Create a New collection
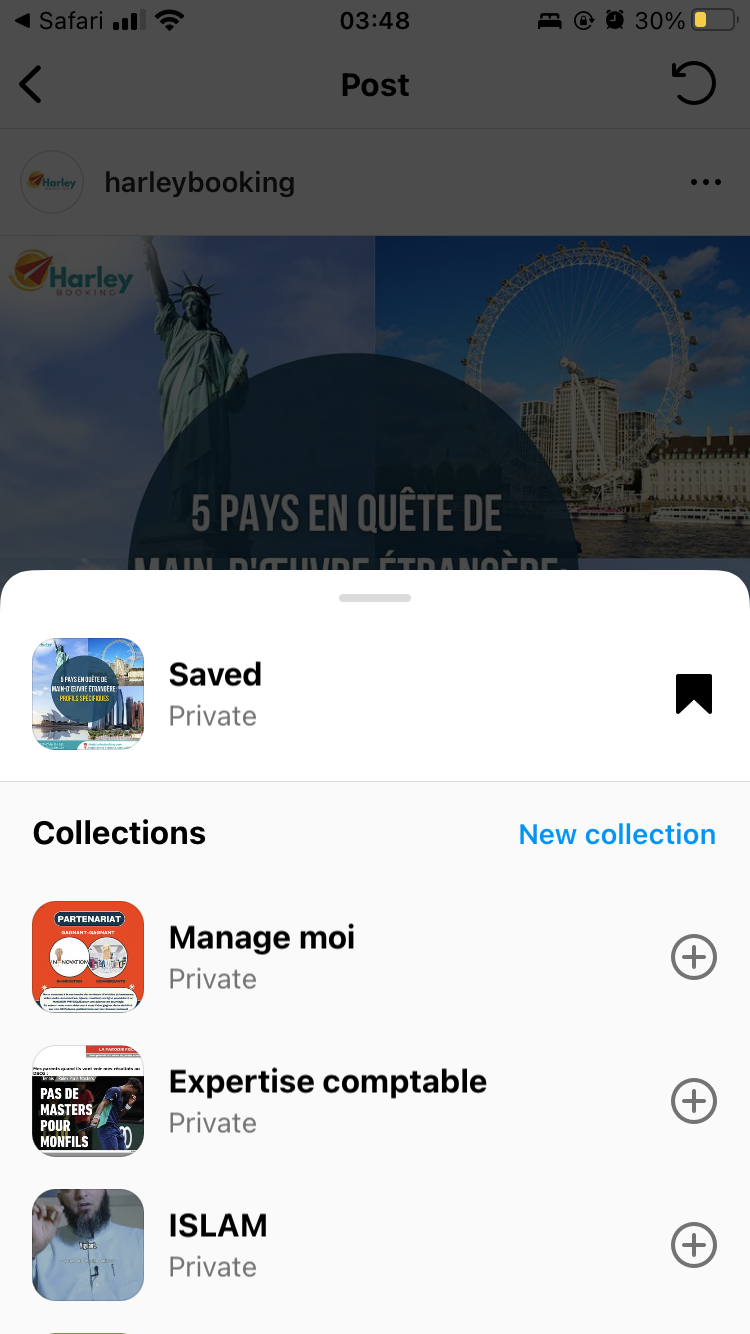The image size is (750, 1334). [617, 834]
